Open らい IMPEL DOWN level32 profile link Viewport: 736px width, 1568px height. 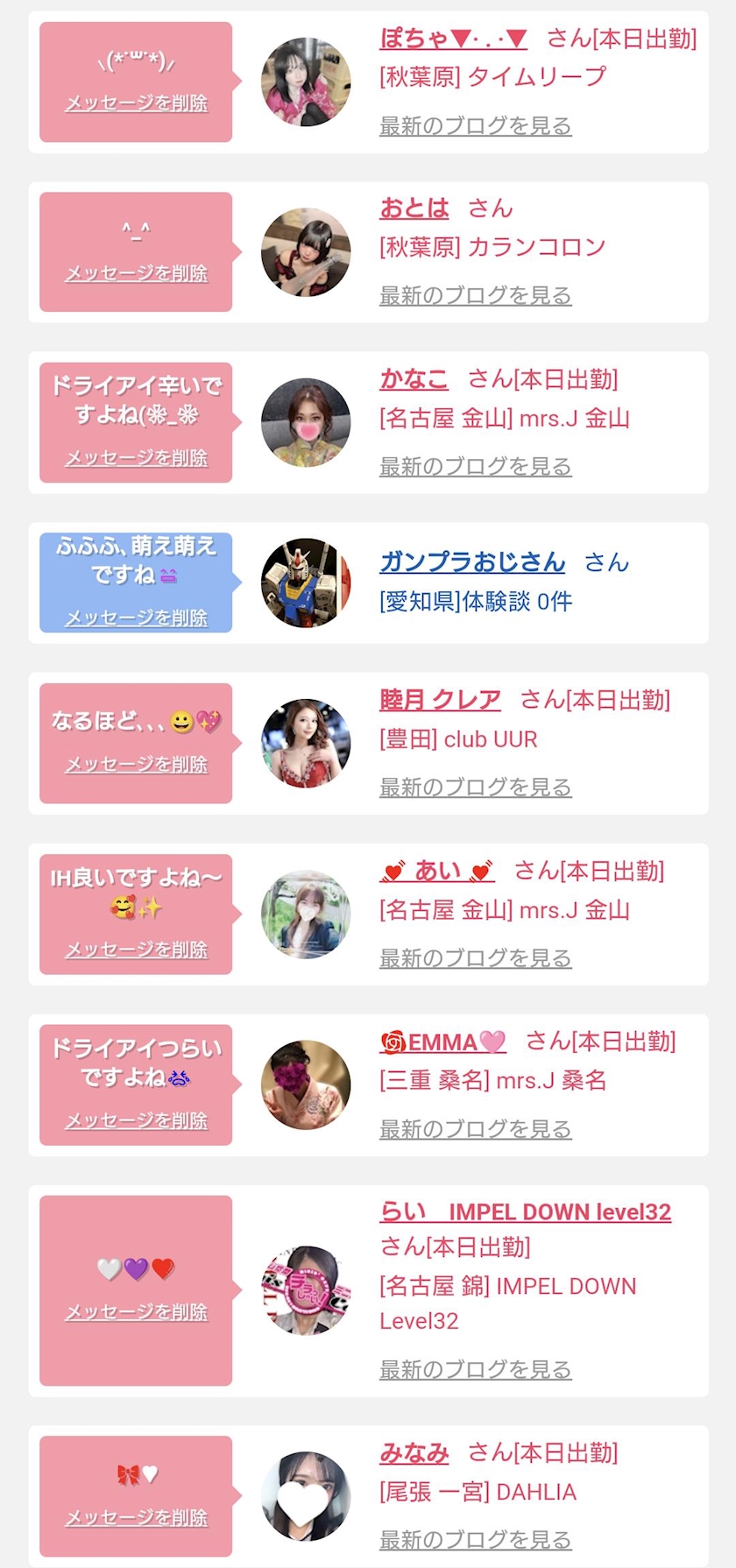(x=525, y=1211)
